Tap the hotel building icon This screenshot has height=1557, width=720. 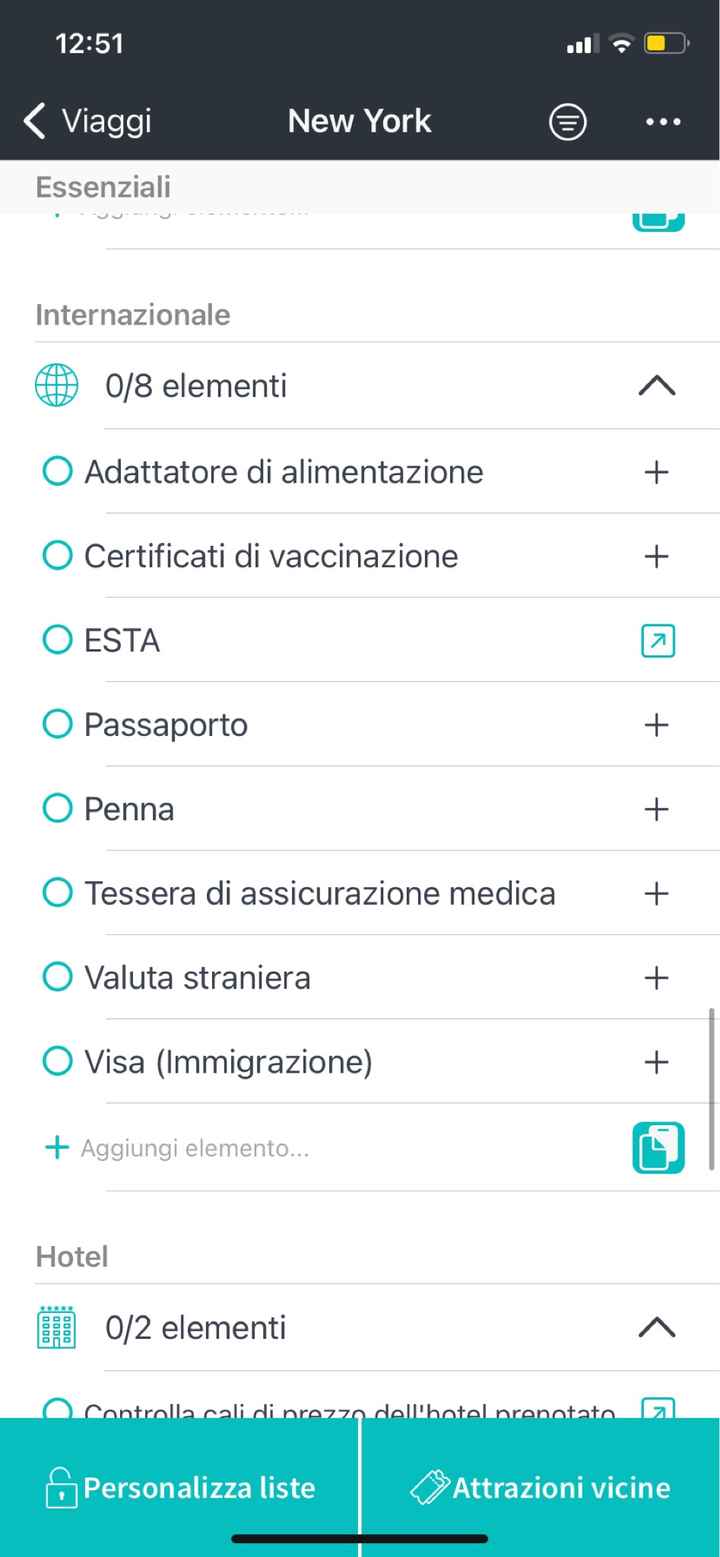(x=56, y=1327)
